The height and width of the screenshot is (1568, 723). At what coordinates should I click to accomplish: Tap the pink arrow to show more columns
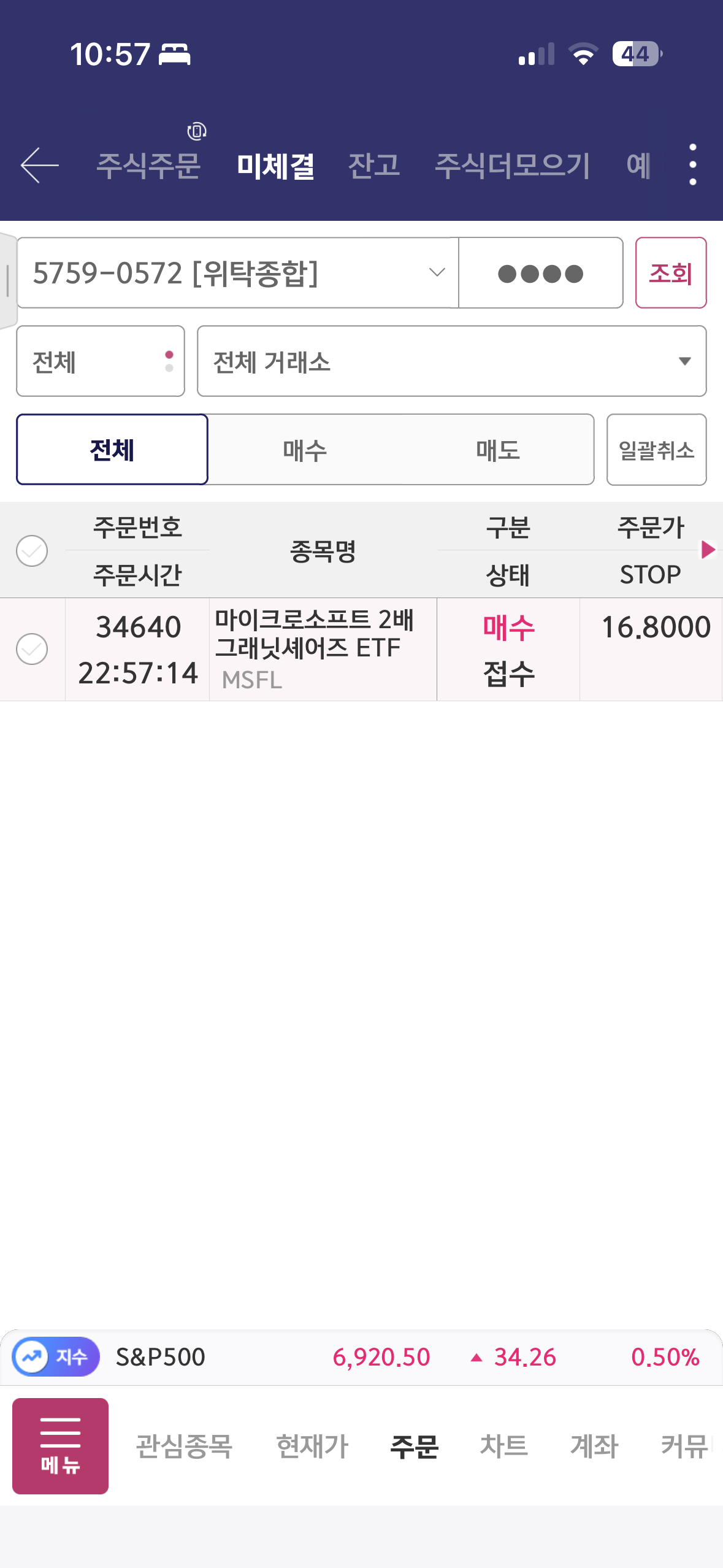[x=708, y=550]
